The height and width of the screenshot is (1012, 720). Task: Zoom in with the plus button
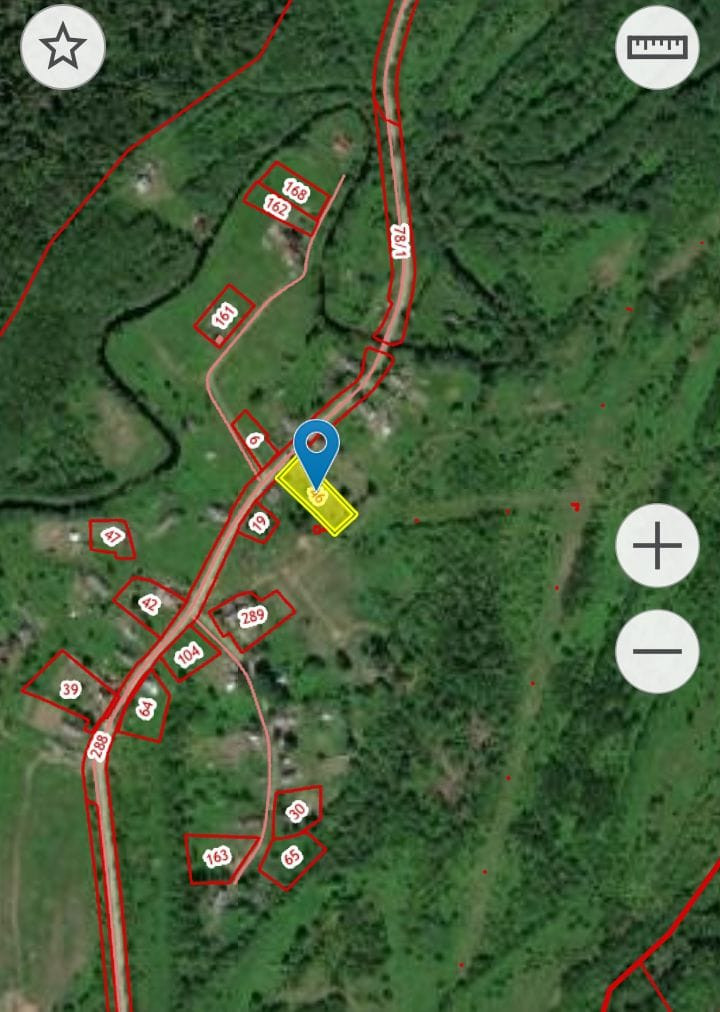657,546
